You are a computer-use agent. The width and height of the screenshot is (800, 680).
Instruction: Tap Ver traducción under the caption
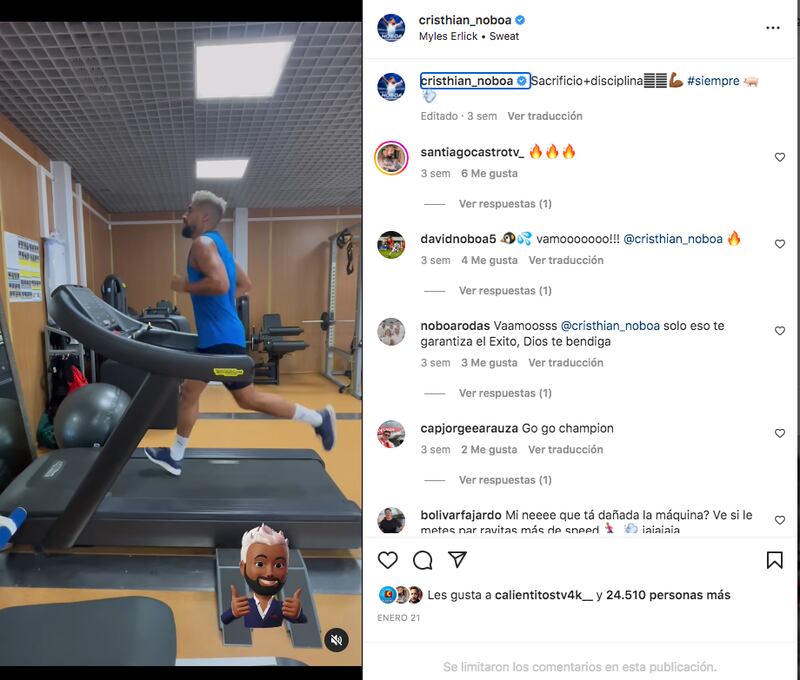pos(544,116)
